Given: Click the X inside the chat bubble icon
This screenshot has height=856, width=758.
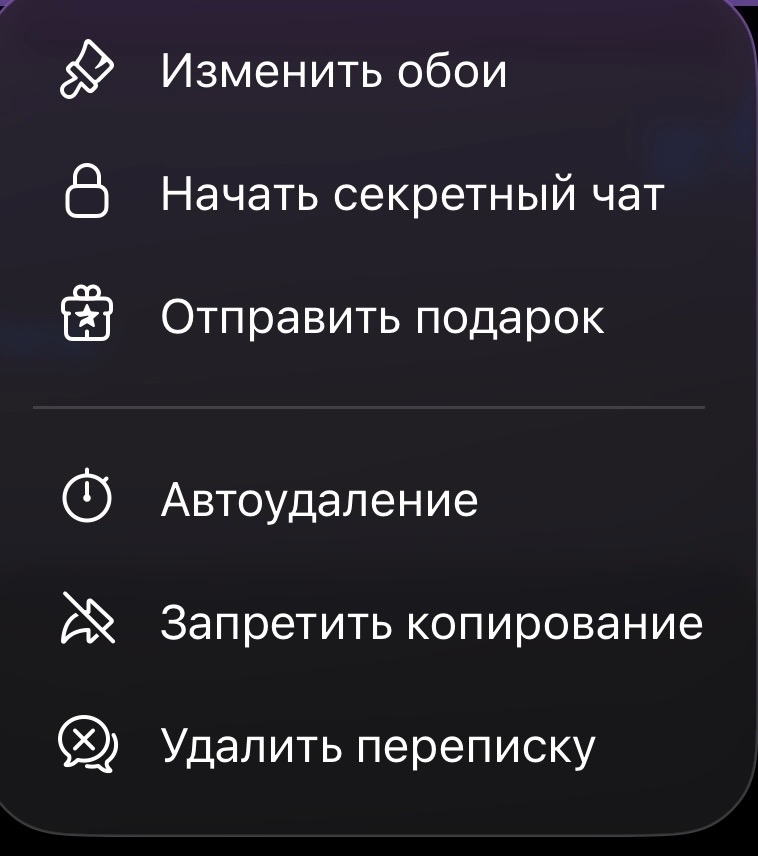Looking at the screenshot, I should click(84, 741).
